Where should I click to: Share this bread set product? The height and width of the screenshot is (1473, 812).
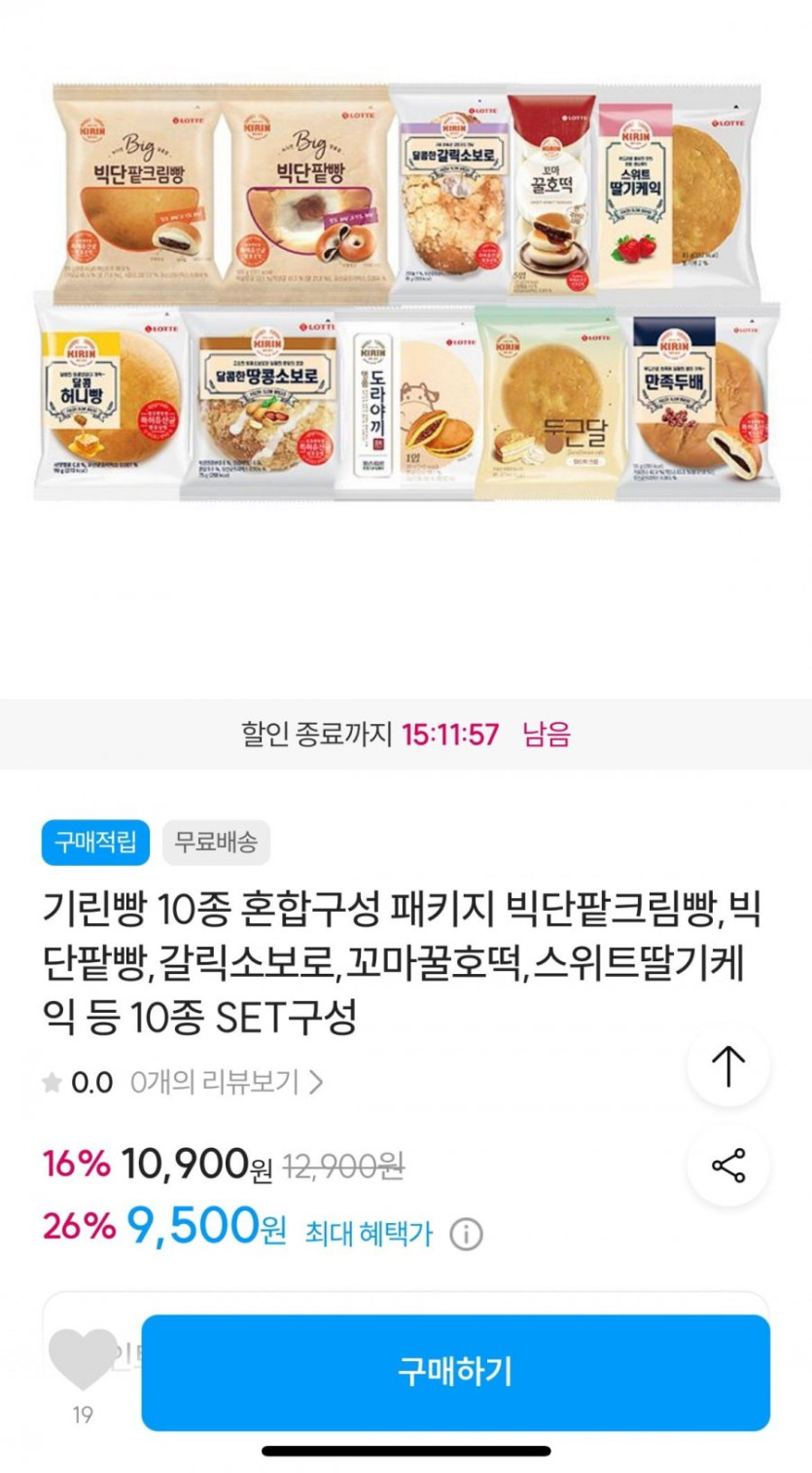click(x=728, y=1165)
